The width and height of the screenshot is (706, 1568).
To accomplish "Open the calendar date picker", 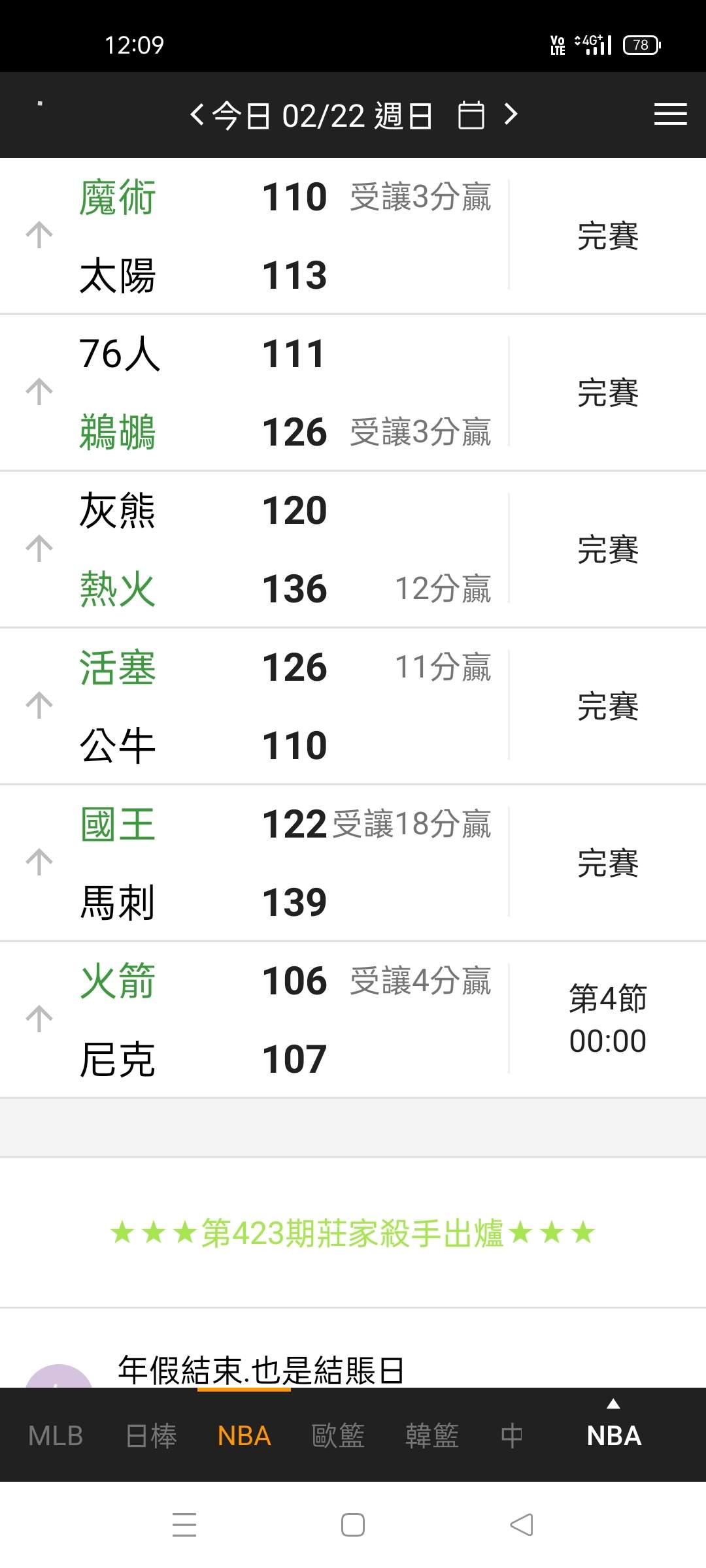I will pos(471,115).
